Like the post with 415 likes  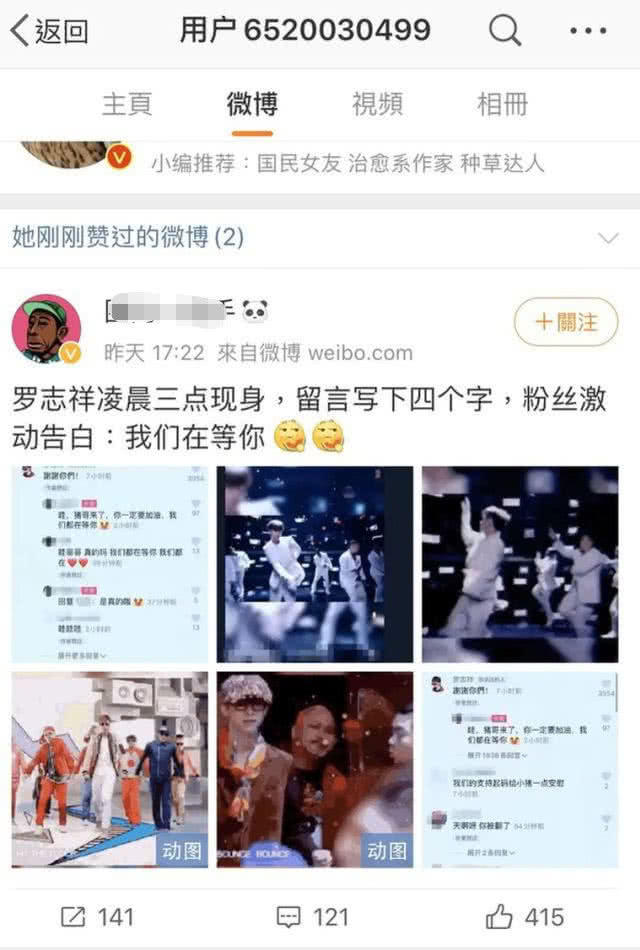(x=525, y=916)
